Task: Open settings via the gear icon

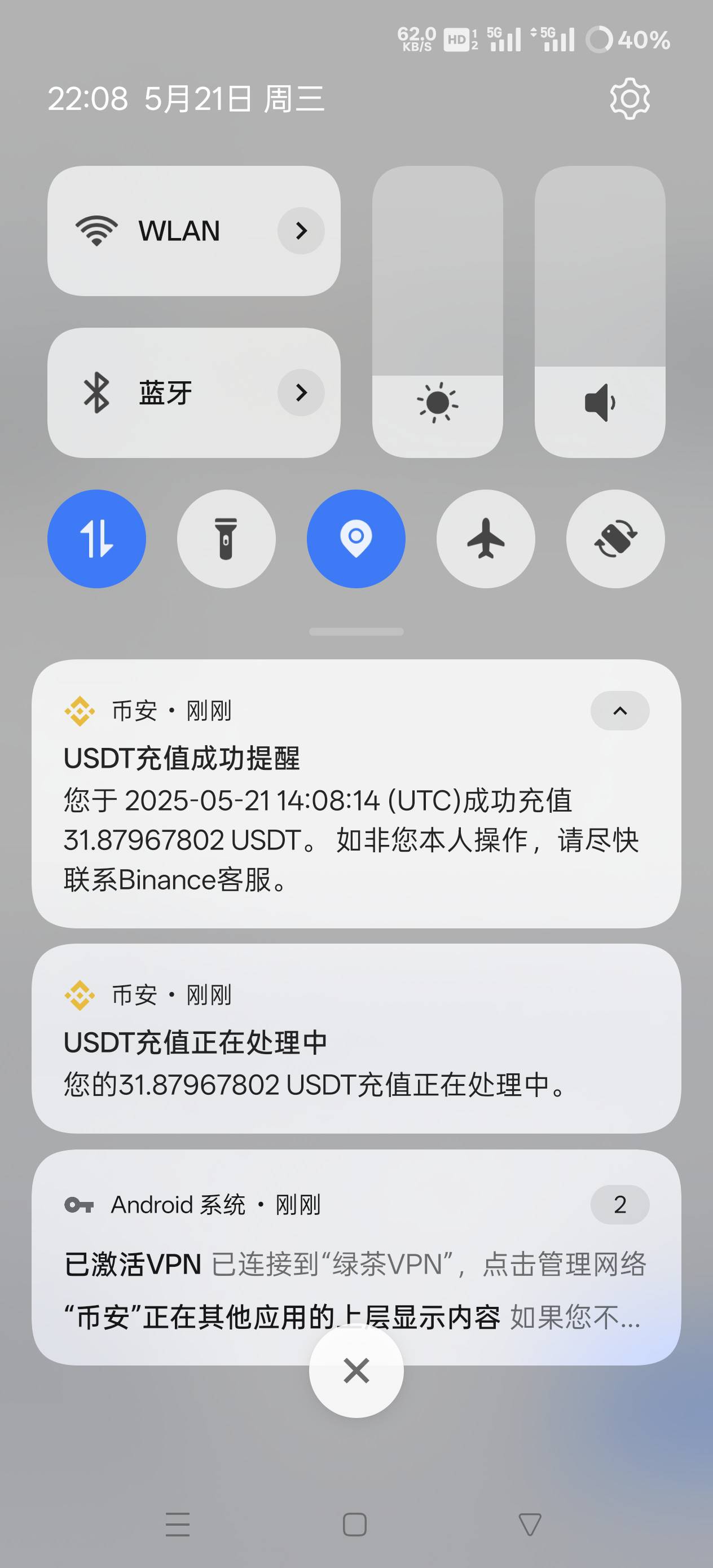Action: (630, 99)
